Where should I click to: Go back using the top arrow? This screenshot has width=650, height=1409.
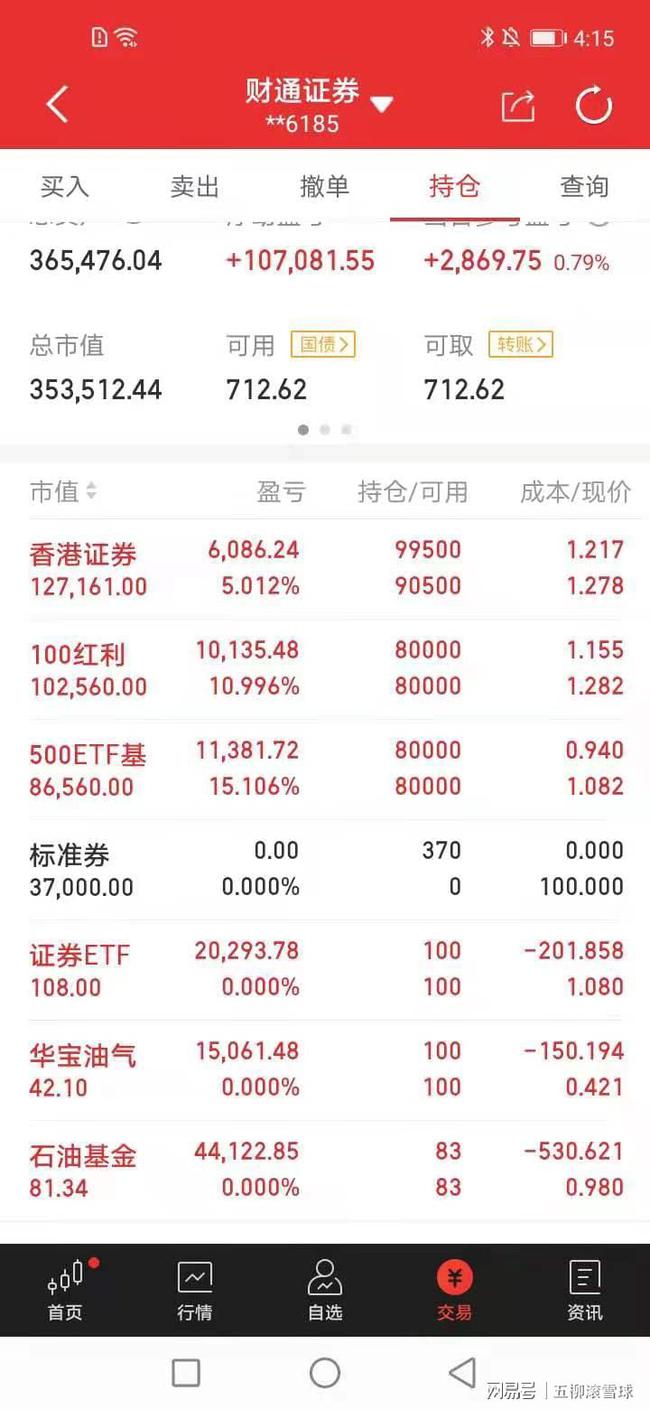coord(58,105)
